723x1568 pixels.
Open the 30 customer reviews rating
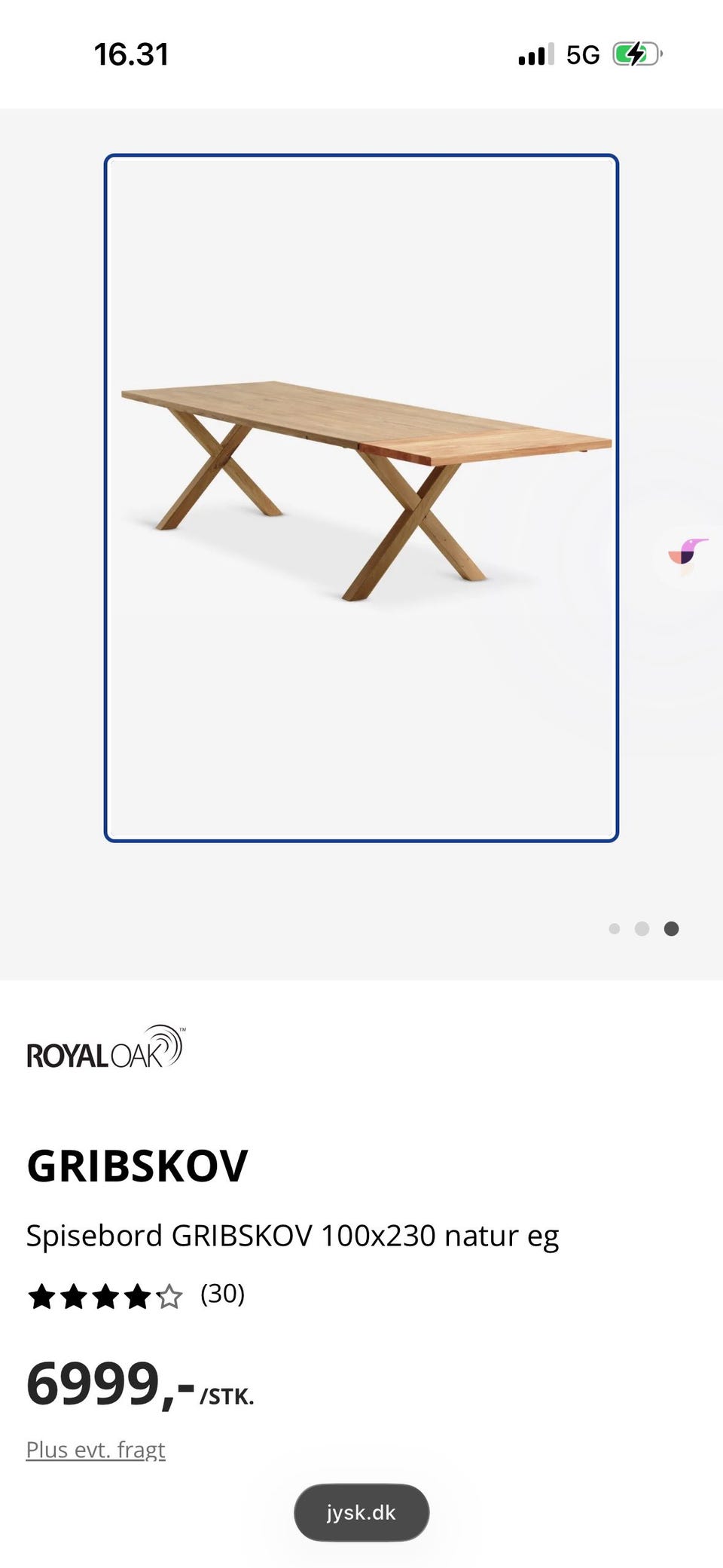136,1295
